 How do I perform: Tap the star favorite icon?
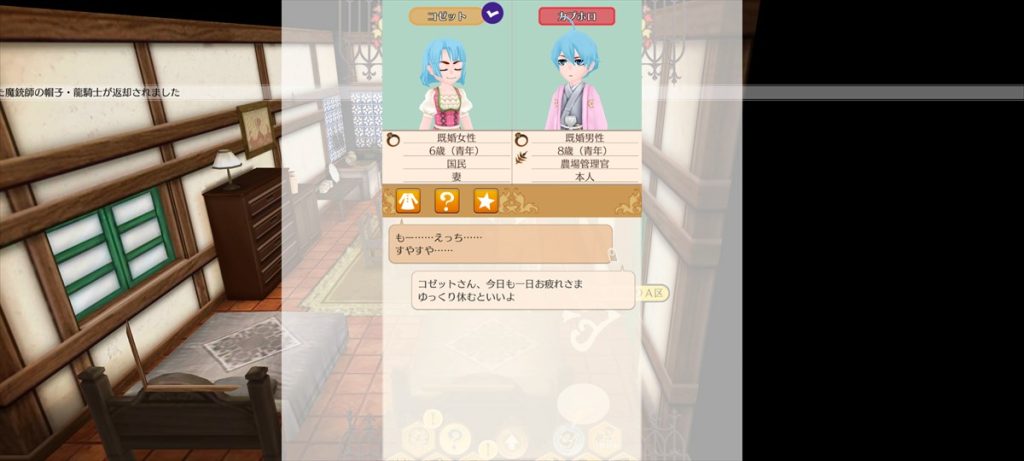pyautogui.click(x=485, y=201)
